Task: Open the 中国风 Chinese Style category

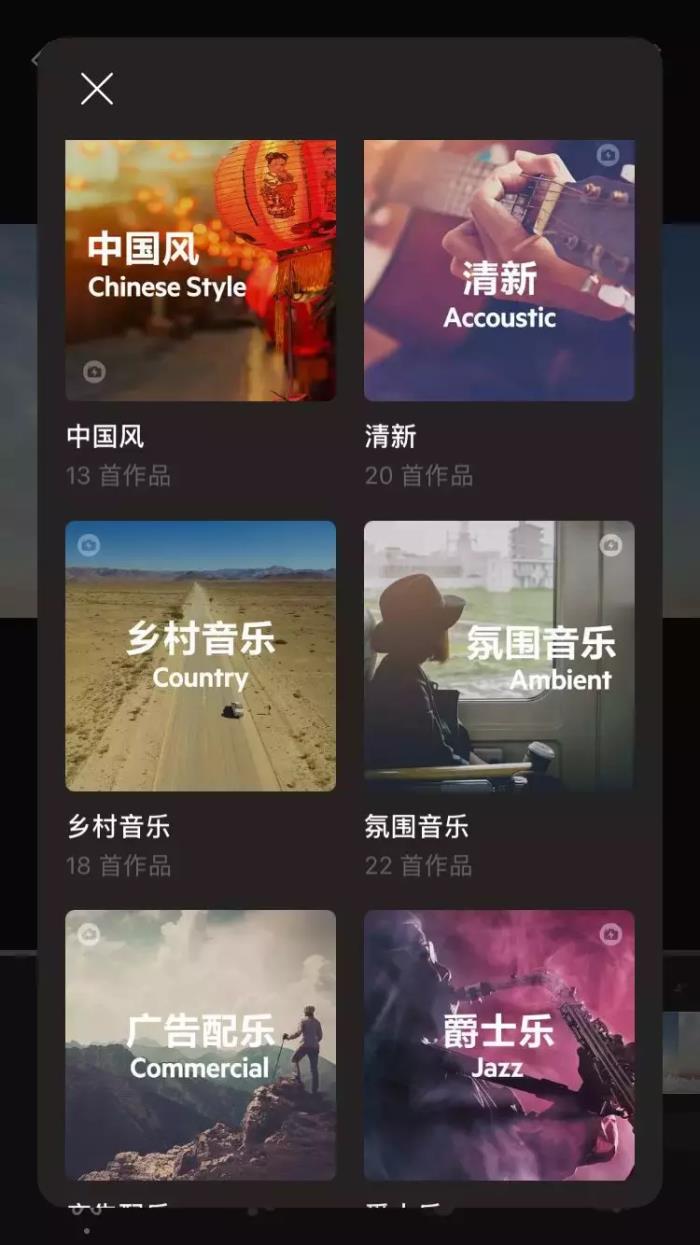Action: coord(200,270)
